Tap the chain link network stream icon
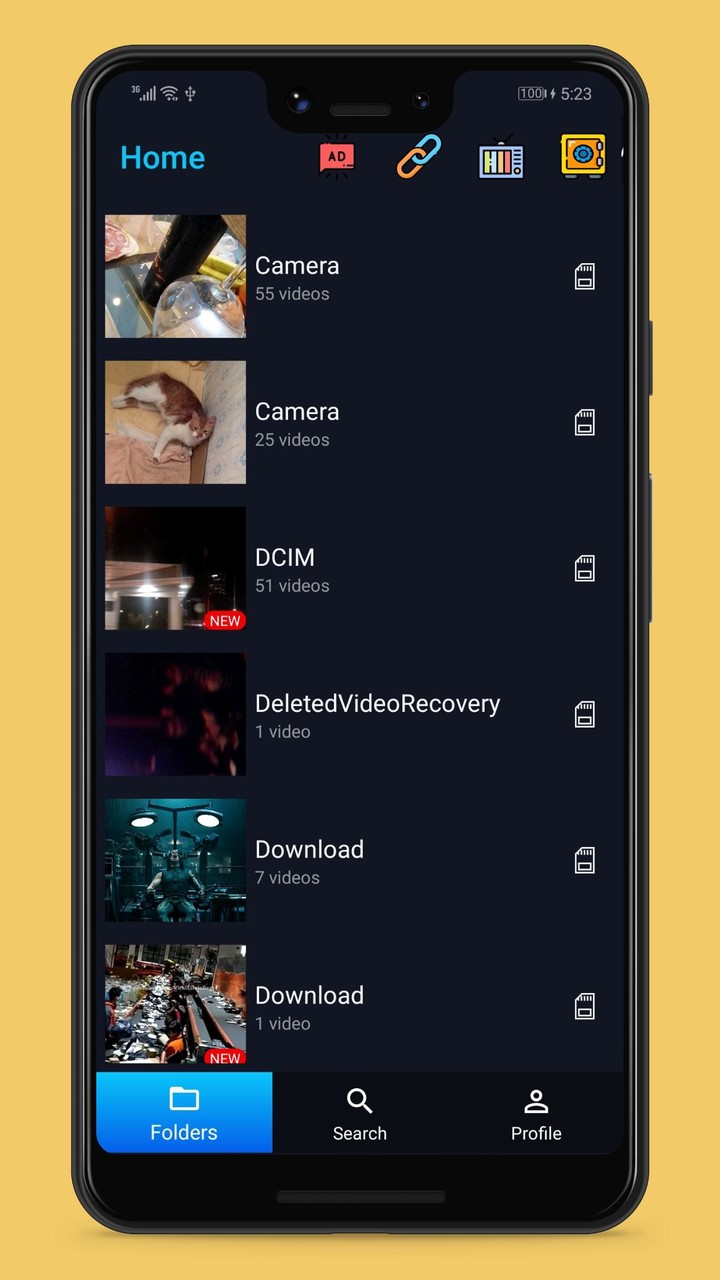Viewport: 720px width, 1280px height. click(x=417, y=157)
